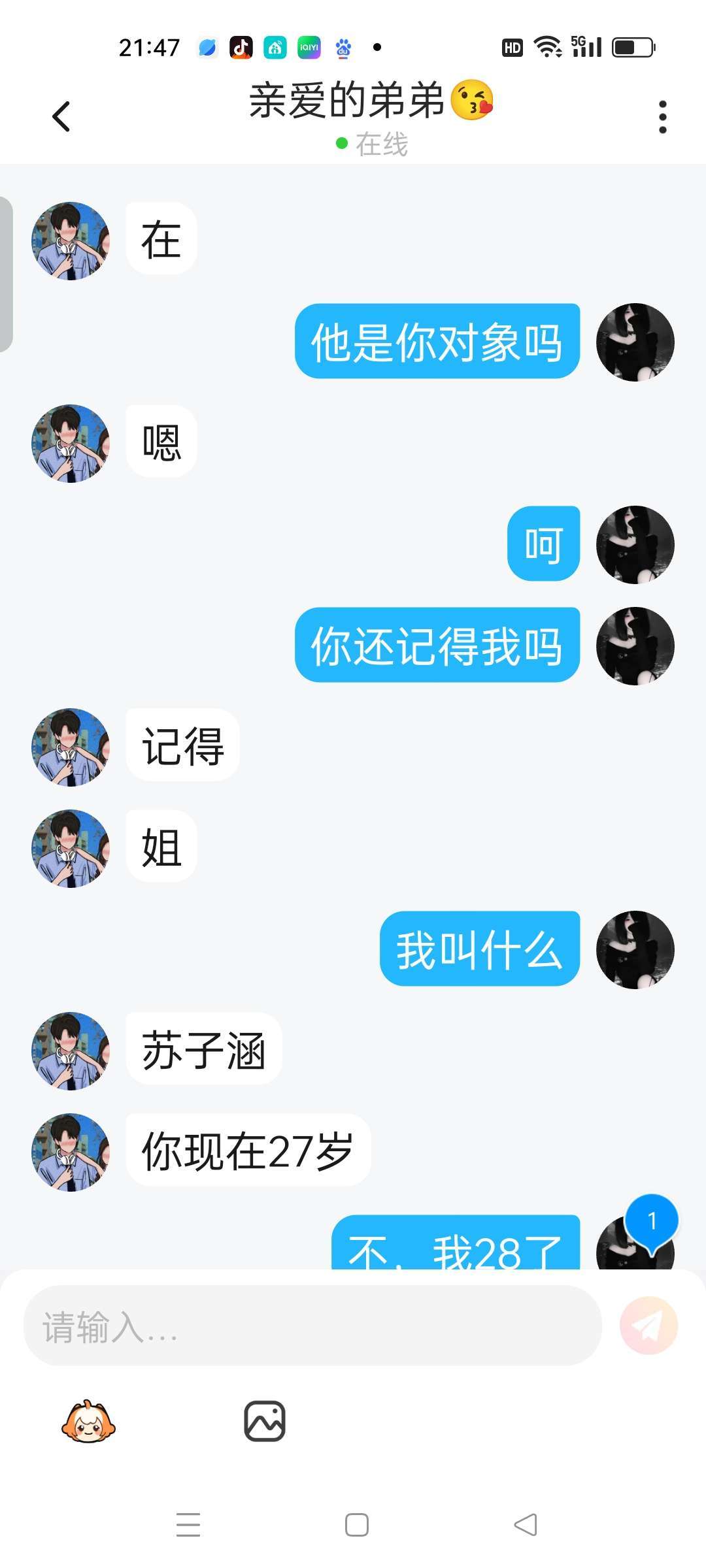Tap the 请输入 message input field
Viewport: 706px width, 1568px height.
click(x=312, y=1326)
